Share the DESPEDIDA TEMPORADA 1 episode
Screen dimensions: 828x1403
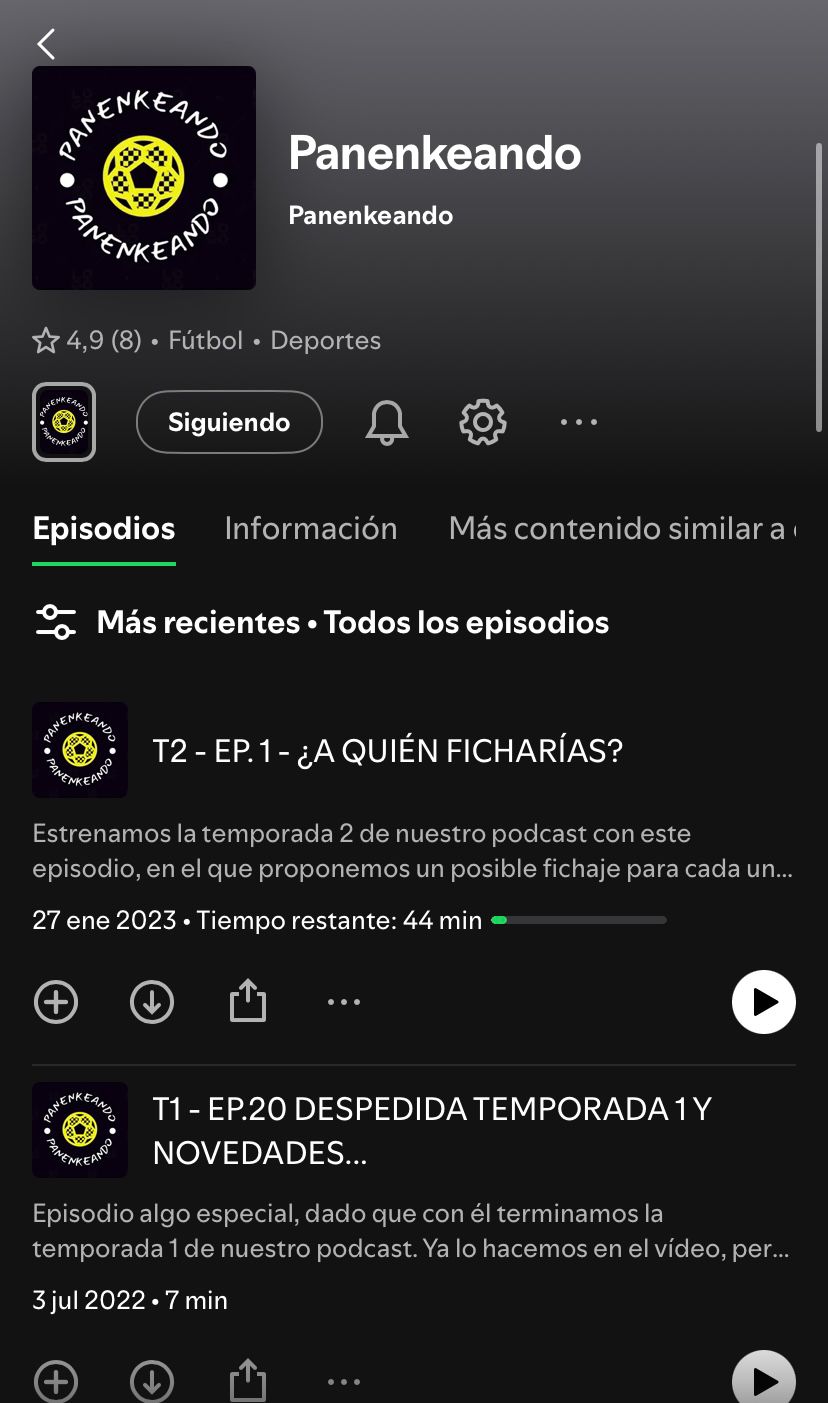[247, 1380]
